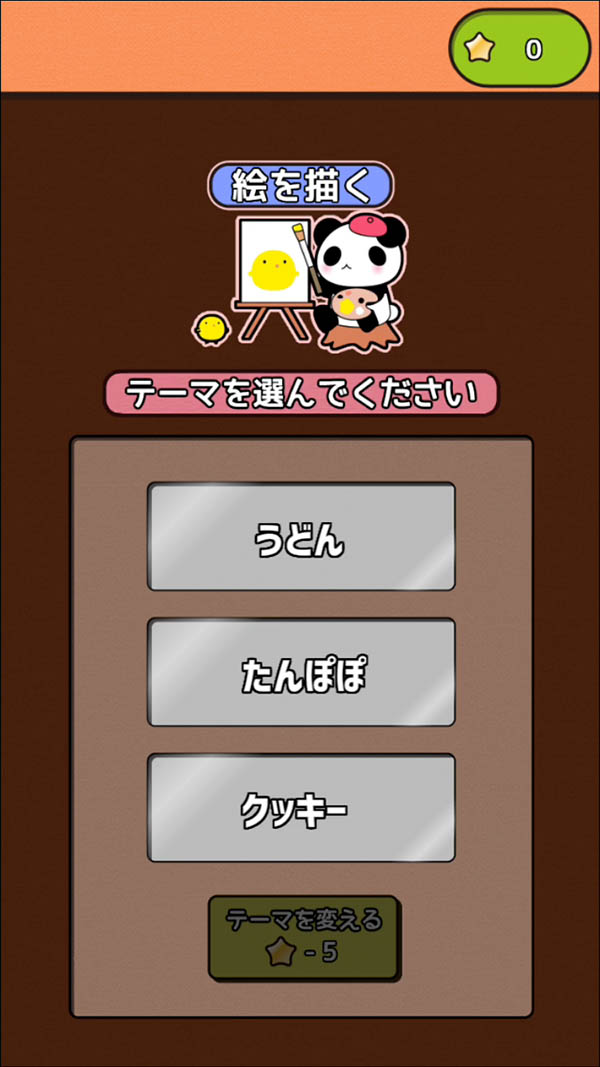
Task: Tap テーマを変える to change themes
Action: 303,936
